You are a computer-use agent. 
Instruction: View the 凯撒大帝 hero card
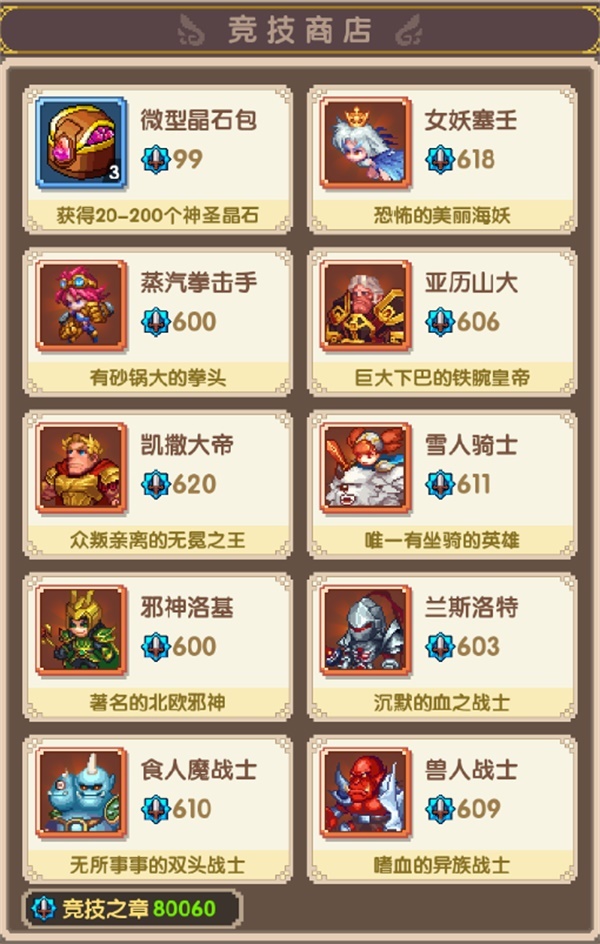pos(156,483)
